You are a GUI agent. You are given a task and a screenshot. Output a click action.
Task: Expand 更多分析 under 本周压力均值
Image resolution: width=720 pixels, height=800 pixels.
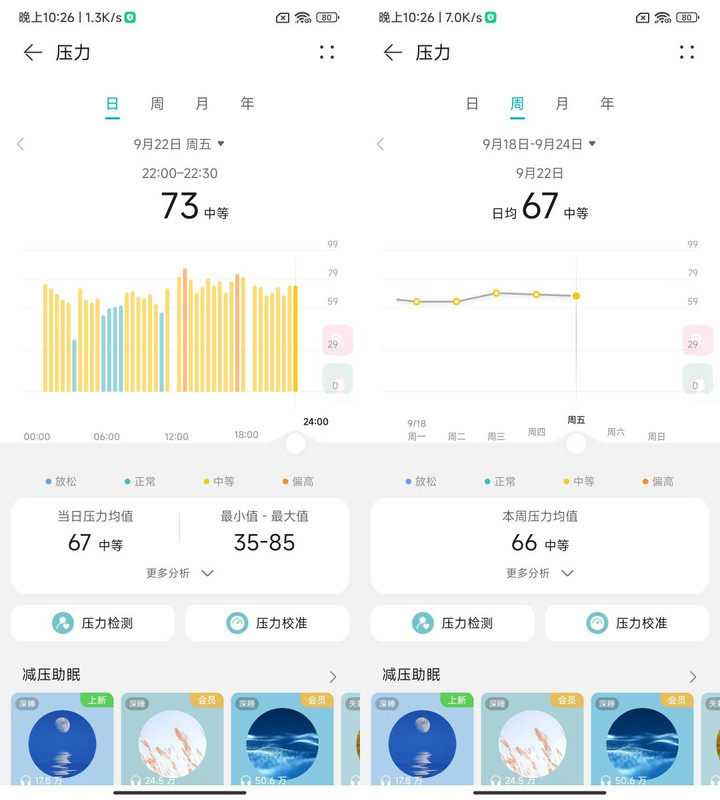tap(540, 573)
